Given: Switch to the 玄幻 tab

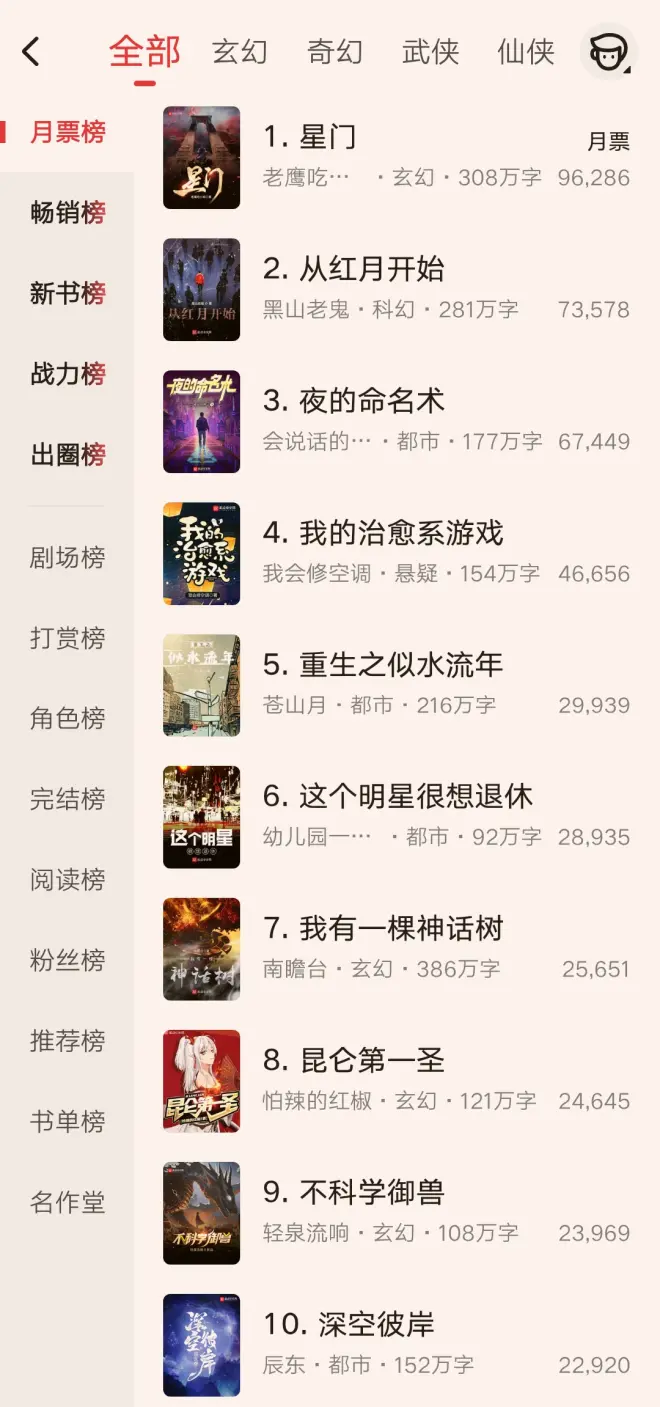Looking at the screenshot, I should (x=240, y=52).
